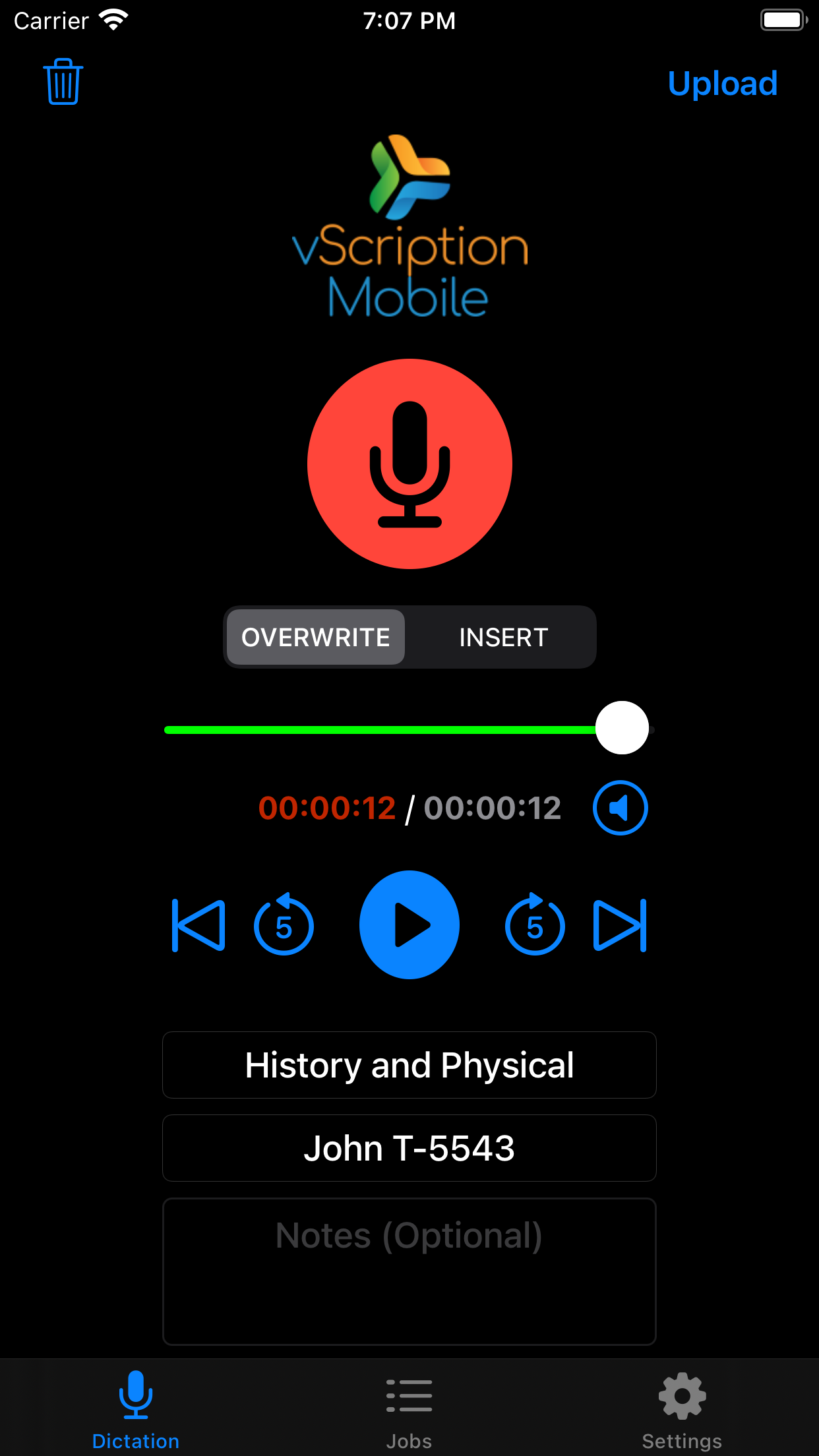Tap the green playback position slider
The image size is (819, 1456).
click(x=406, y=729)
